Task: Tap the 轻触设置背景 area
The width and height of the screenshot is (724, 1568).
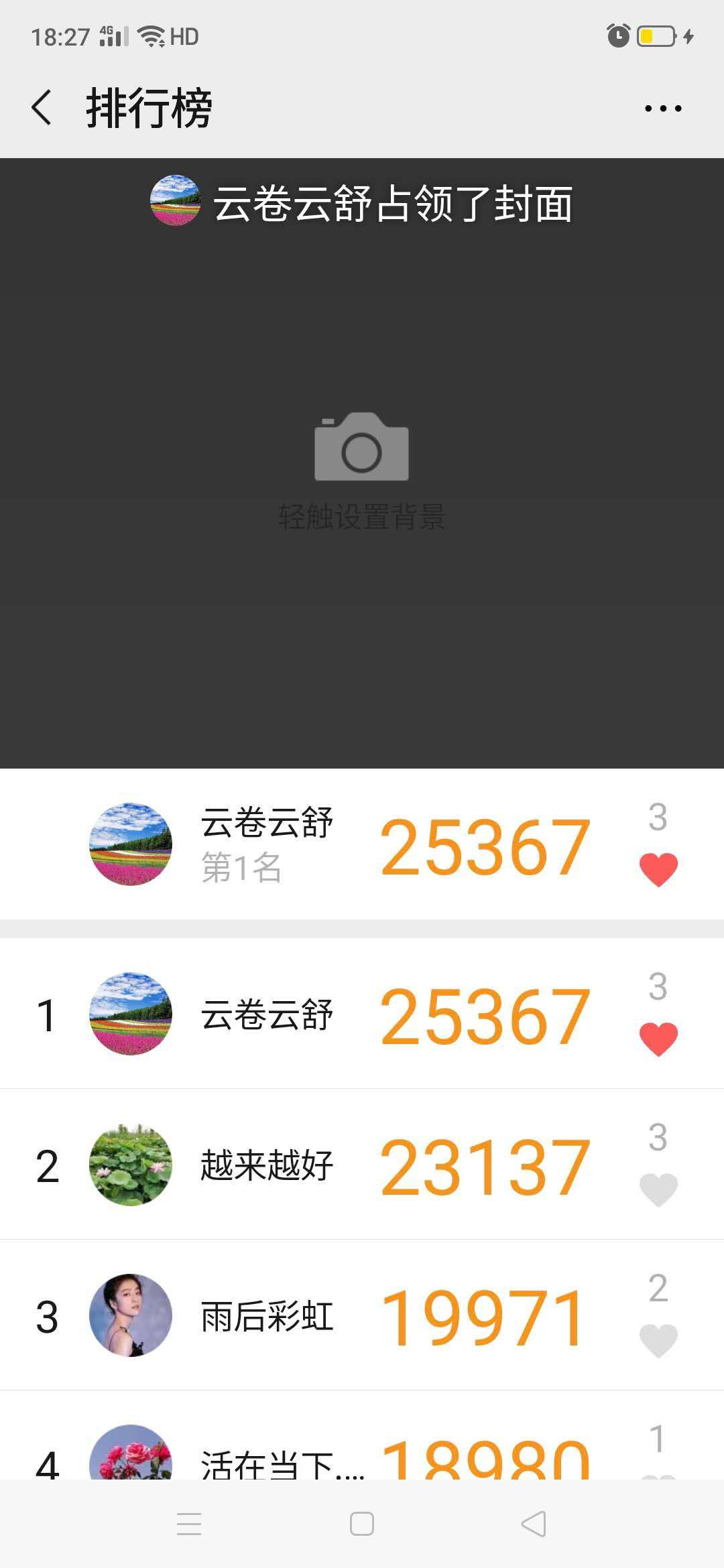Action: click(361, 515)
